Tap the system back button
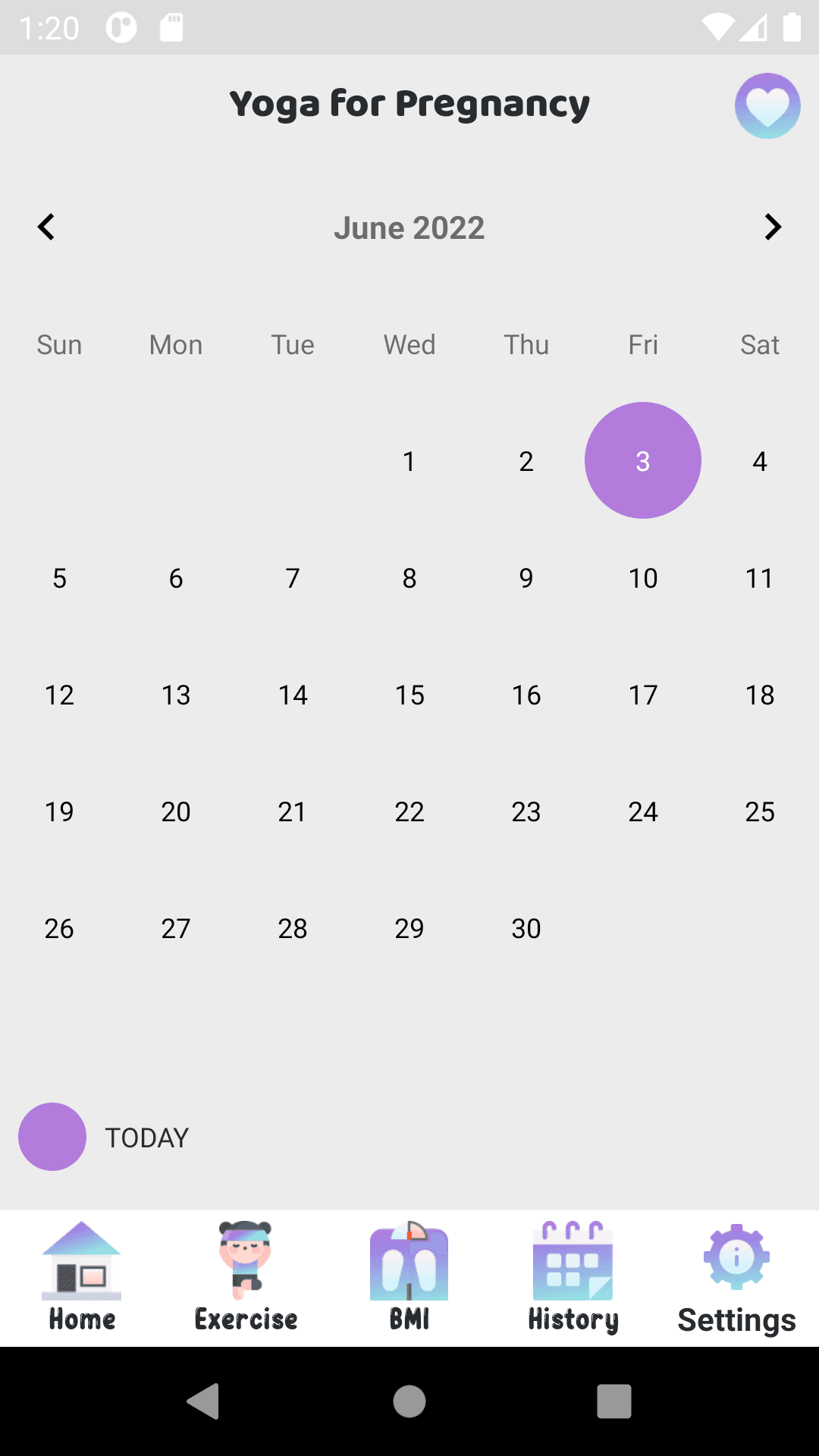This screenshot has width=819, height=1456. (x=203, y=1401)
